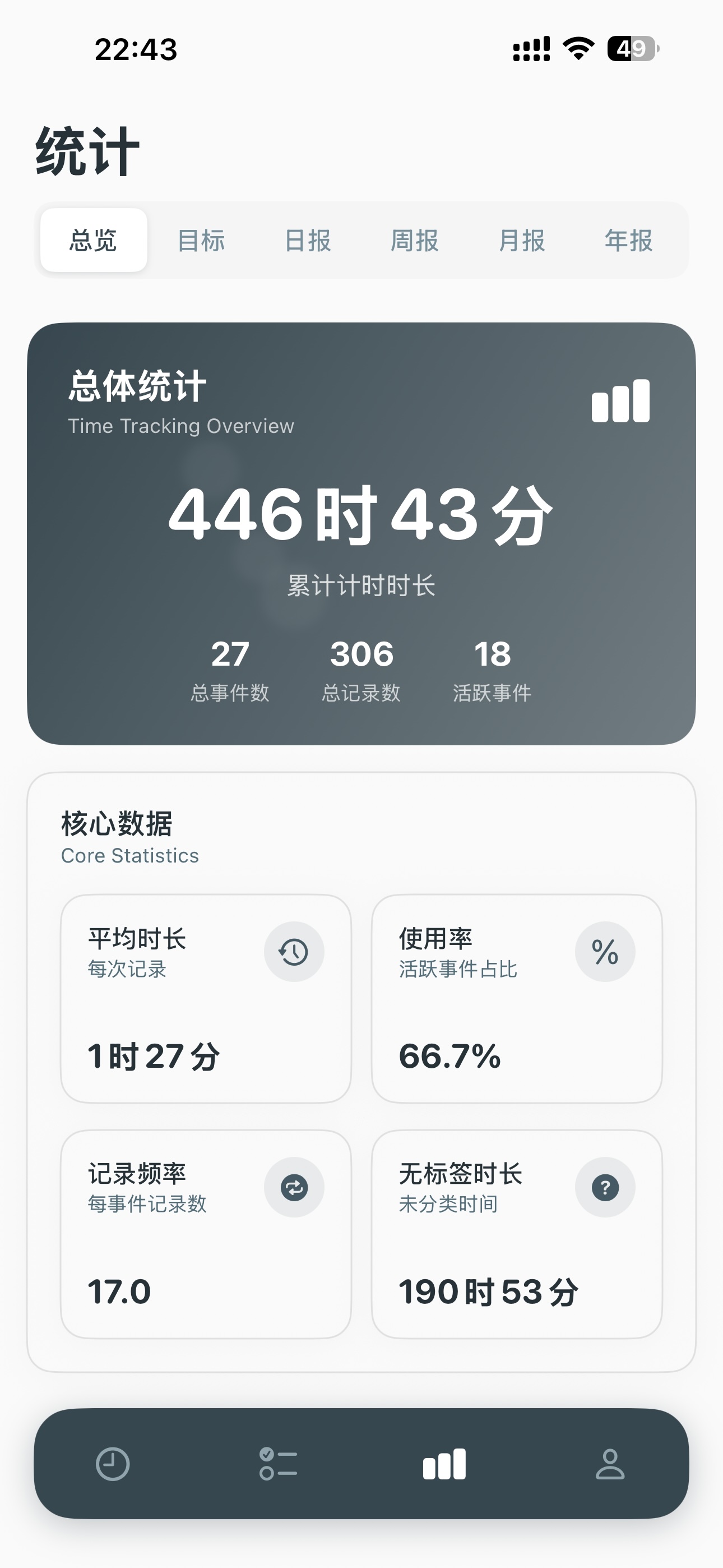
Task: Switch to the 目标 tab
Action: coord(201,241)
